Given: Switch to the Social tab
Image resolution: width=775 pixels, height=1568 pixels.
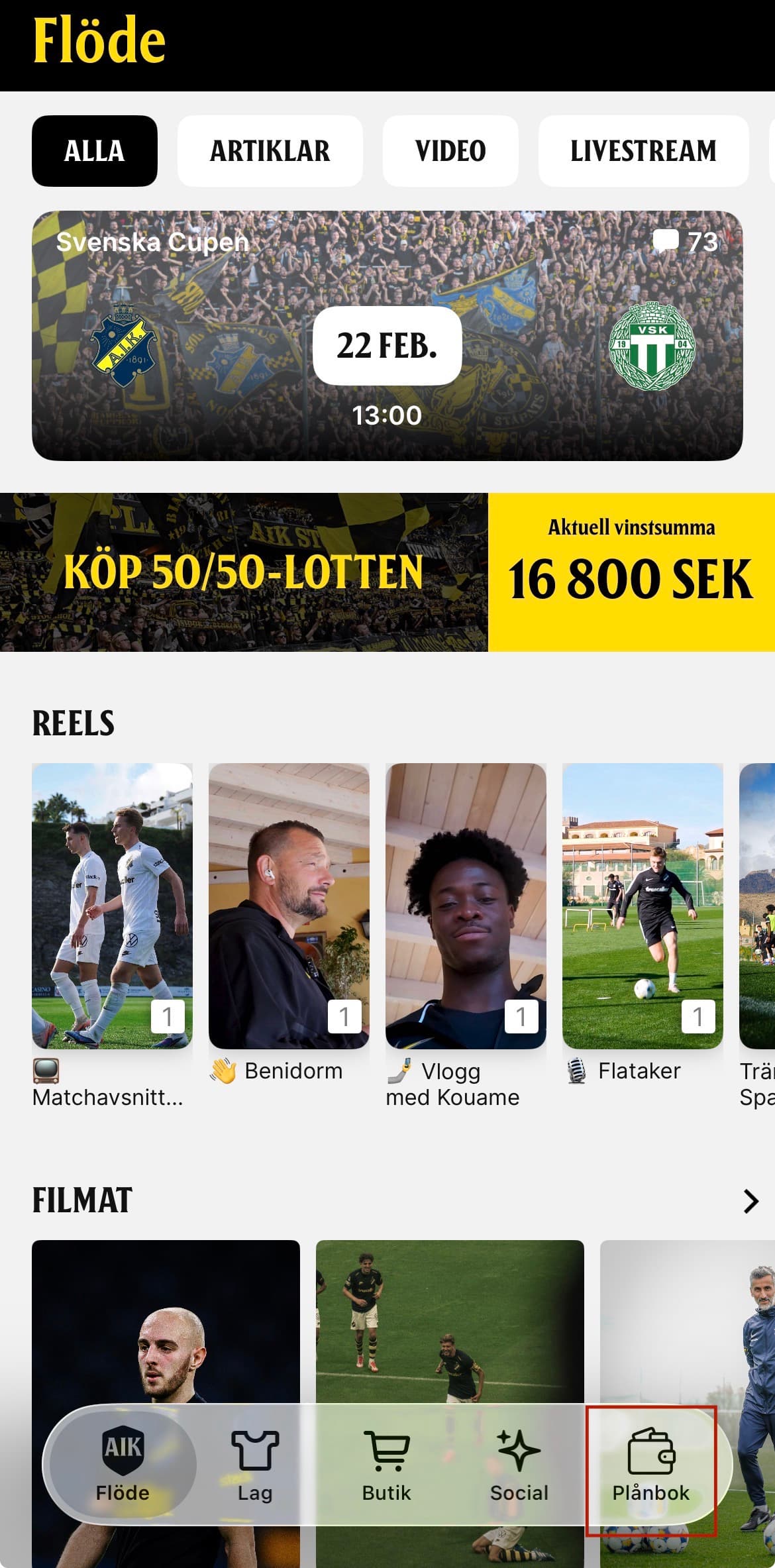Looking at the screenshot, I should [x=519, y=1465].
